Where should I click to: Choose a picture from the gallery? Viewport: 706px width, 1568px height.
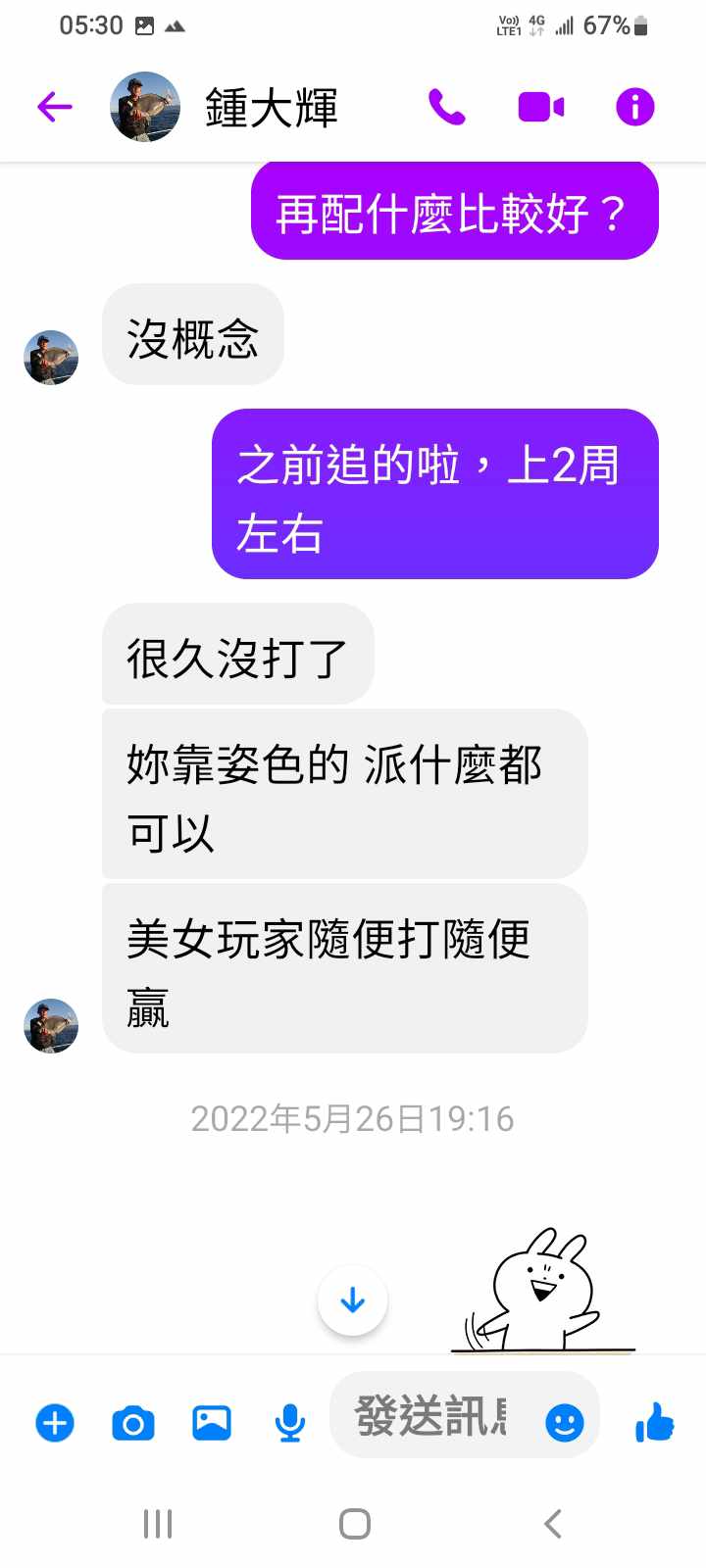point(212,1422)
